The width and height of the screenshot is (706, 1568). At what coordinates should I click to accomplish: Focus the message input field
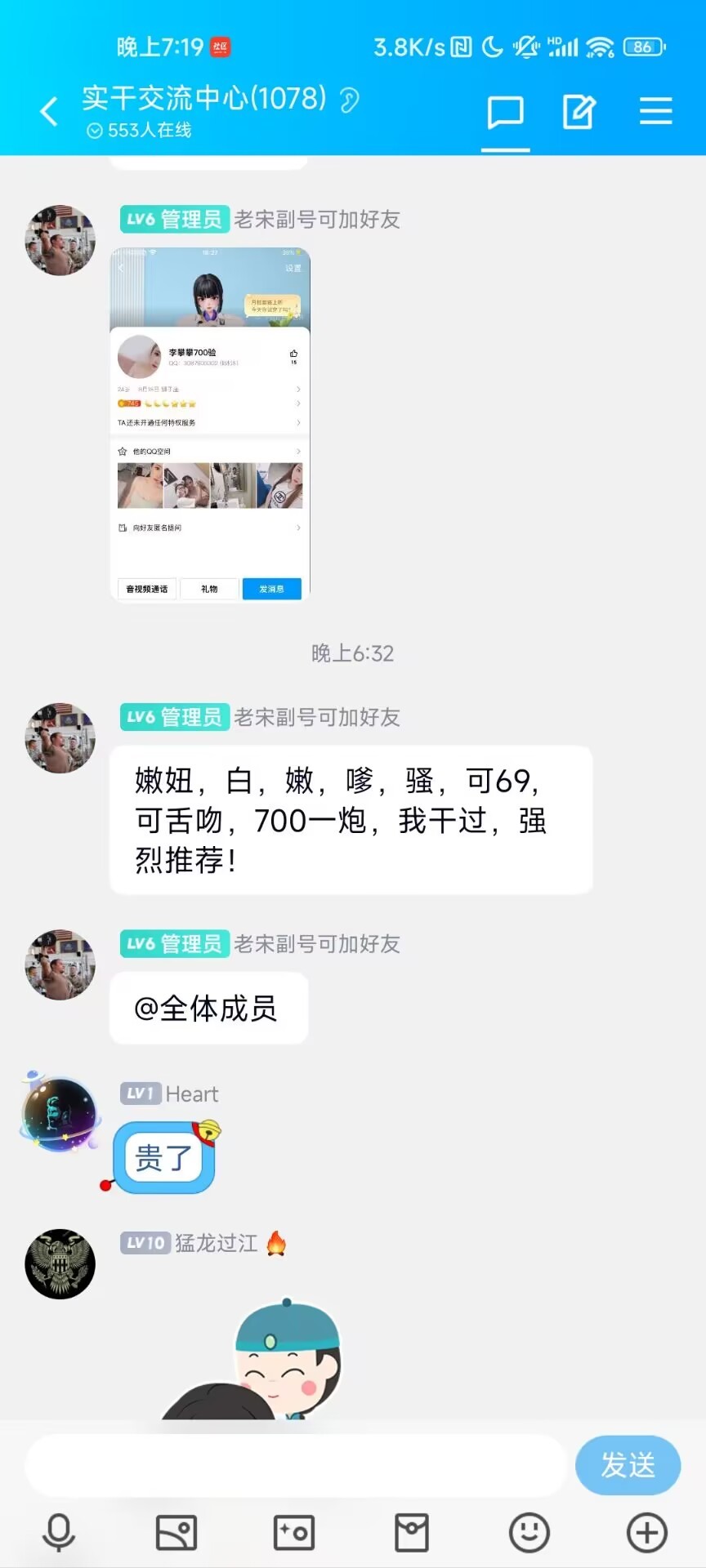coord(294,1466)
